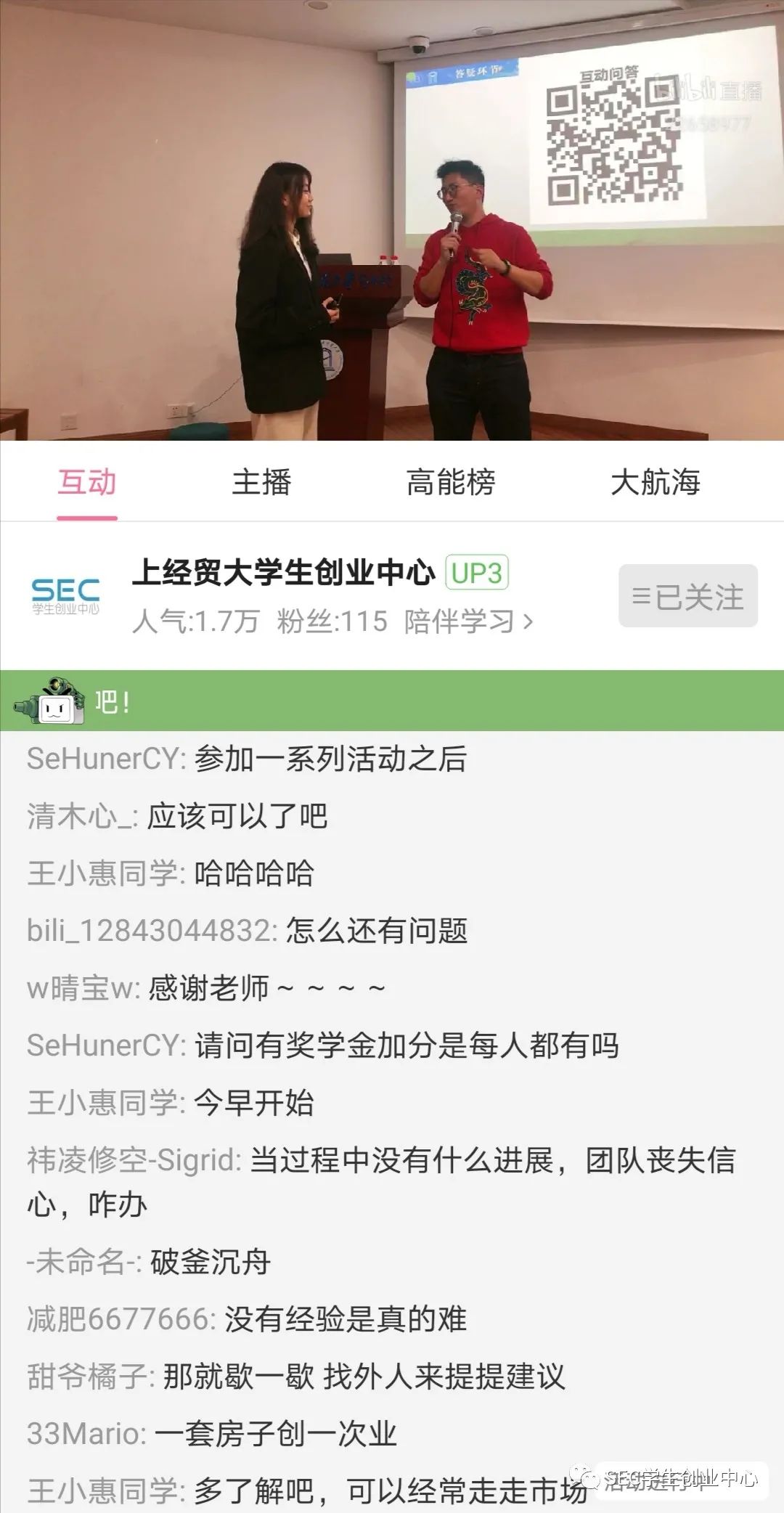This screenshot has height=1513, width=784.
Task: Open the SEC streamer avatar
Action: 65,596
